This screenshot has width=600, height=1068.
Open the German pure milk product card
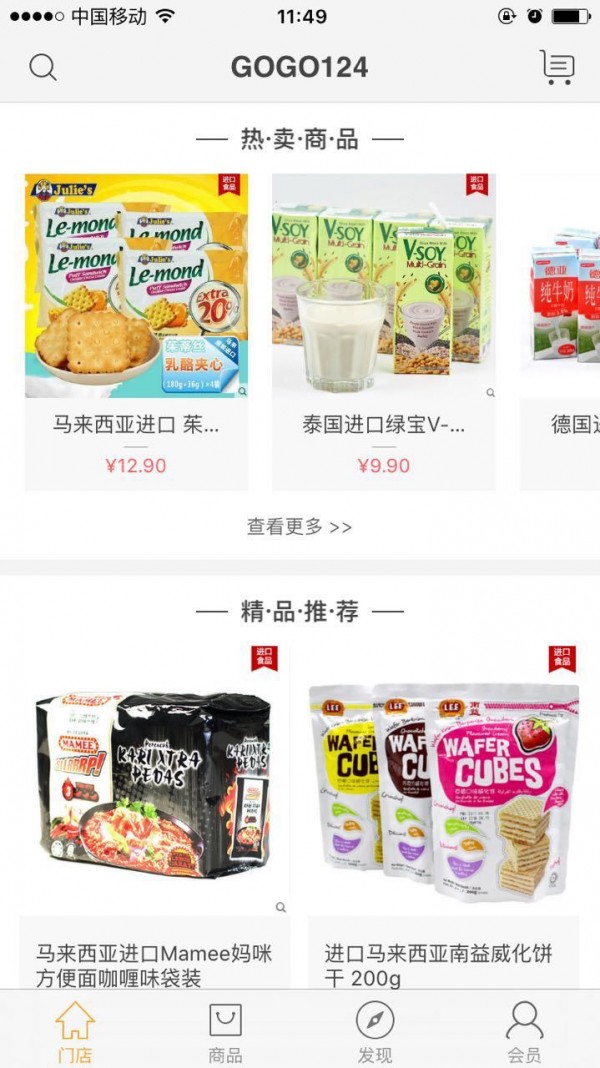562,330
